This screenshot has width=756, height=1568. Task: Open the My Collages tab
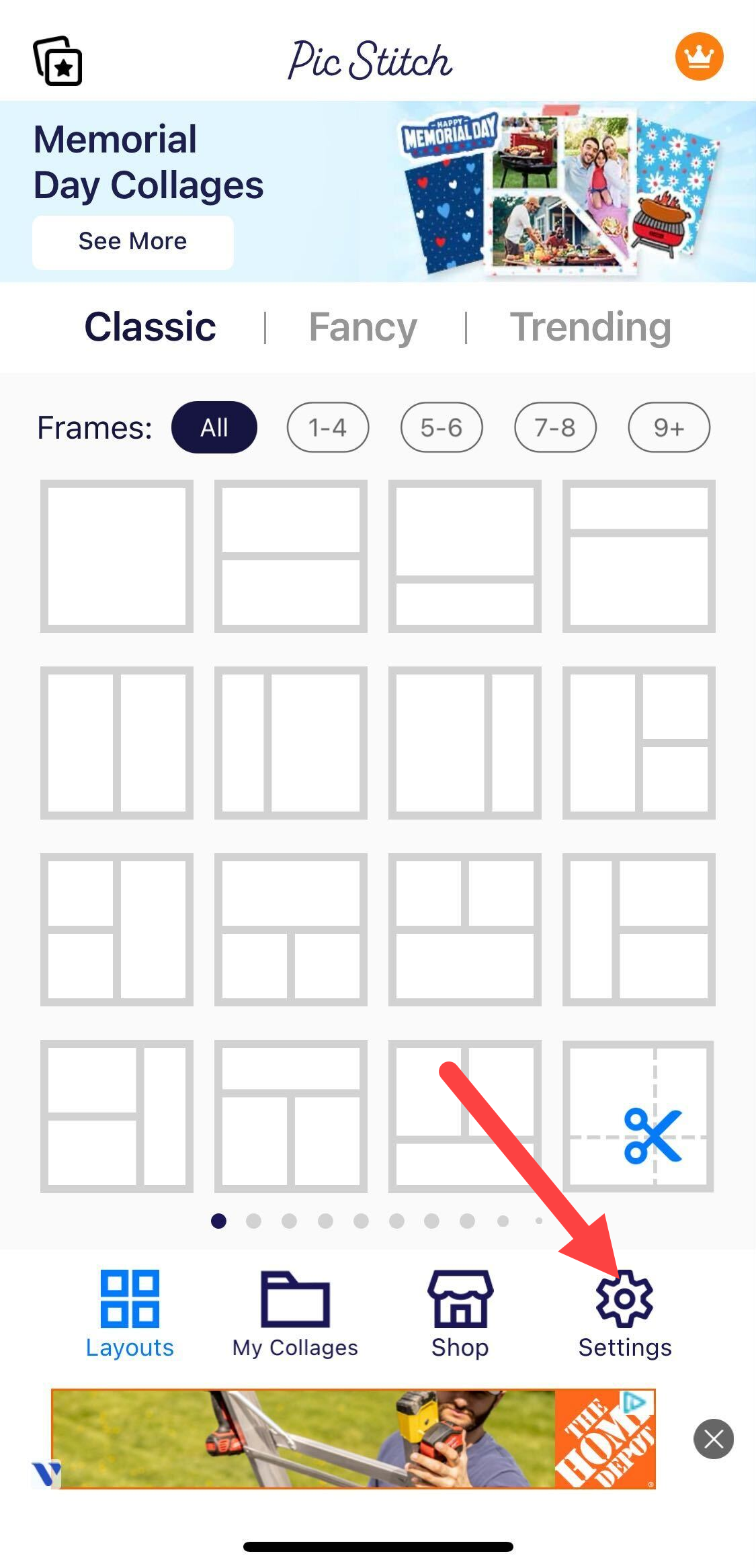coord(295,1313)
